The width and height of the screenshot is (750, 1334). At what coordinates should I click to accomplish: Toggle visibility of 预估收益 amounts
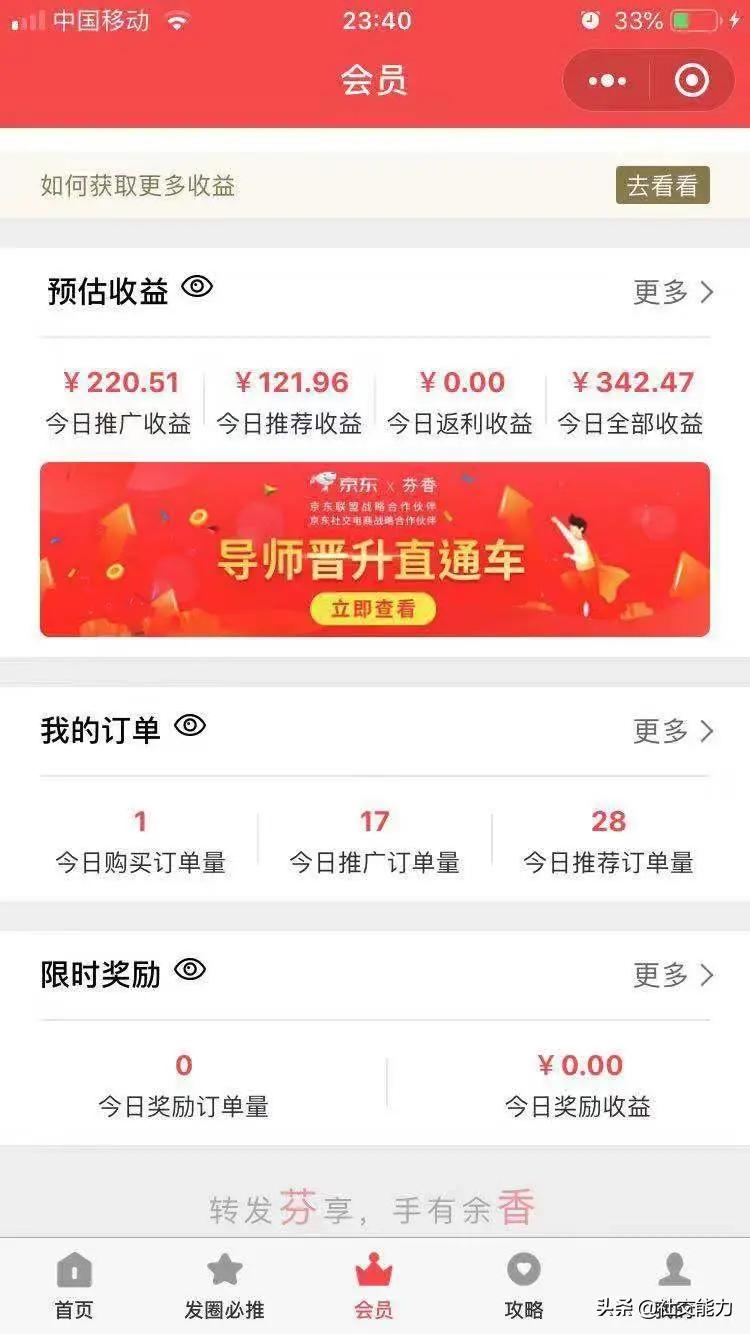tap(197, 288)
